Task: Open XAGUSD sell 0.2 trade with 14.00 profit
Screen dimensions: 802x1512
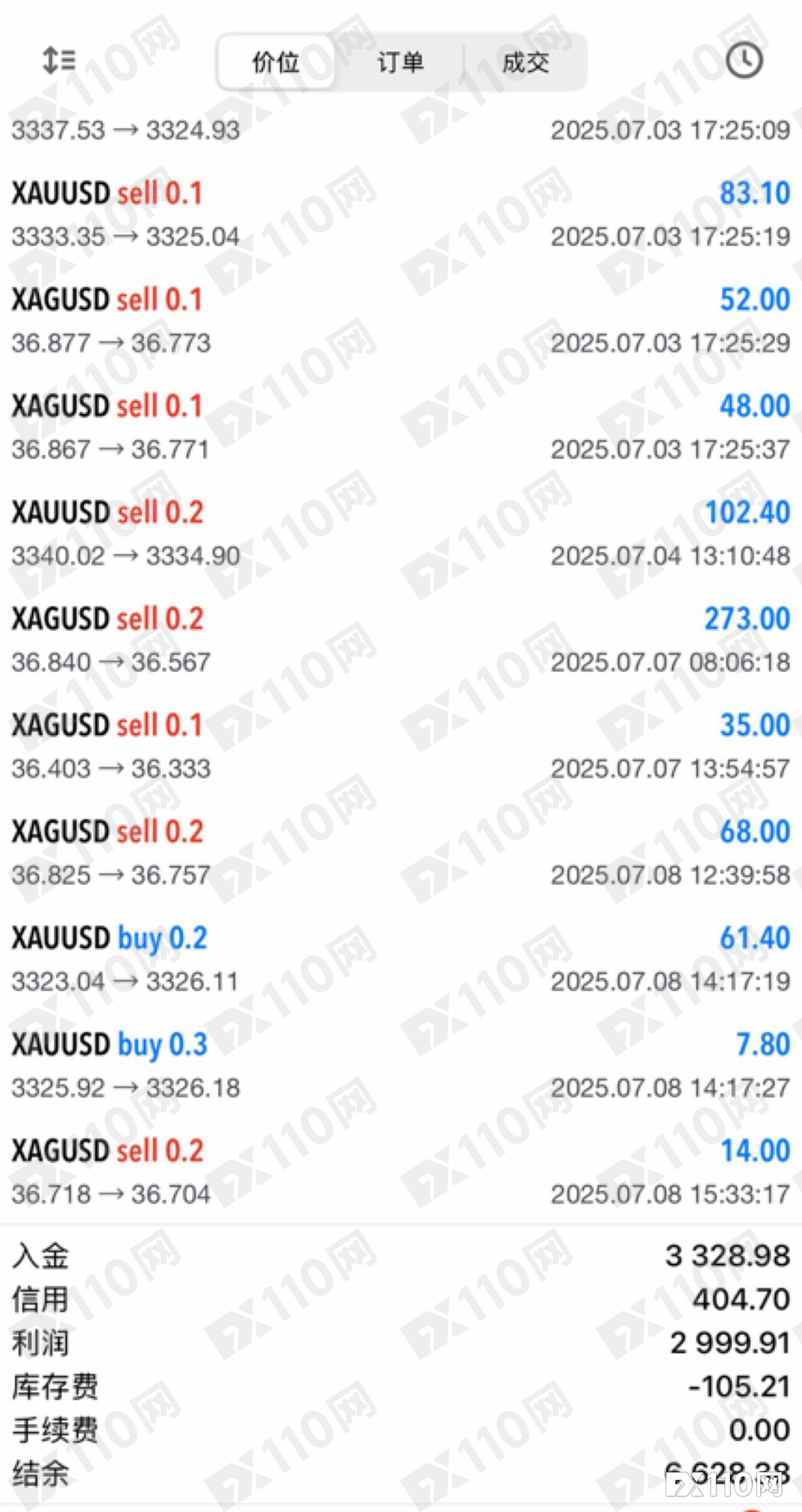Action: [x=401, y=1172]
